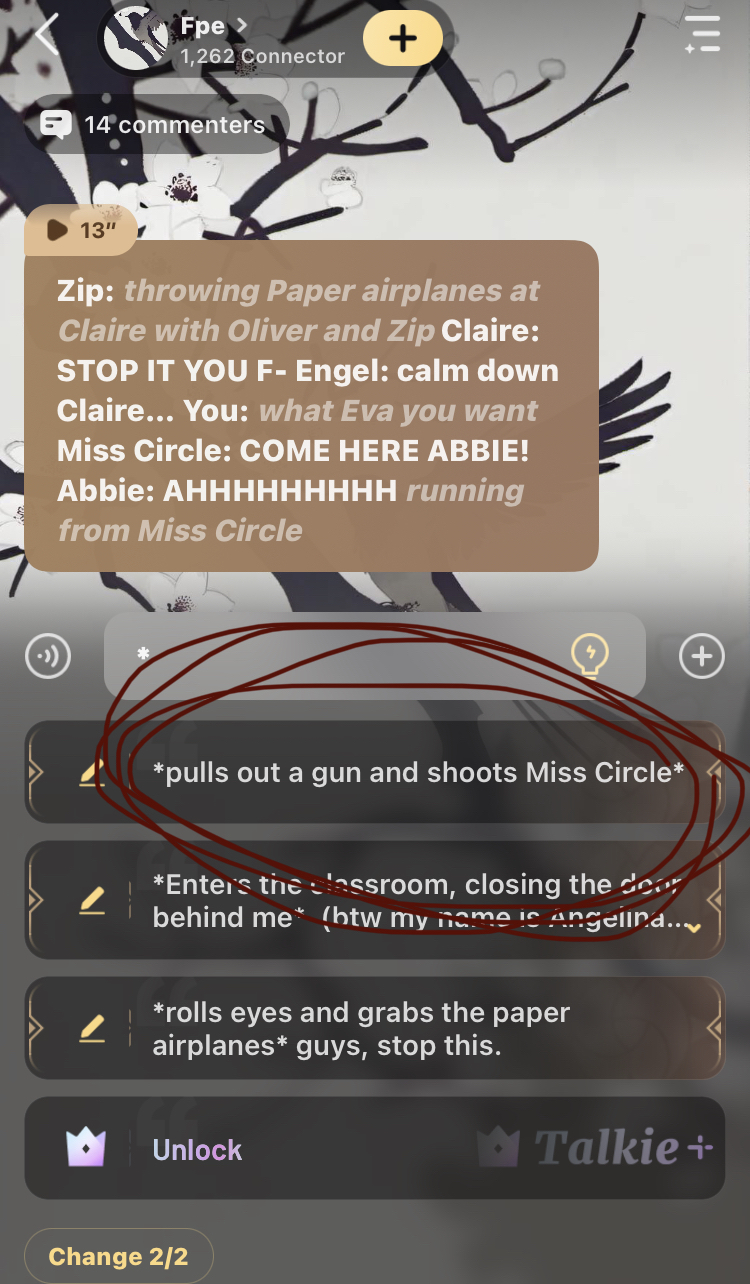Tap the voice input icon
This screenshot has width=750, height=1284.
point(48,656)
